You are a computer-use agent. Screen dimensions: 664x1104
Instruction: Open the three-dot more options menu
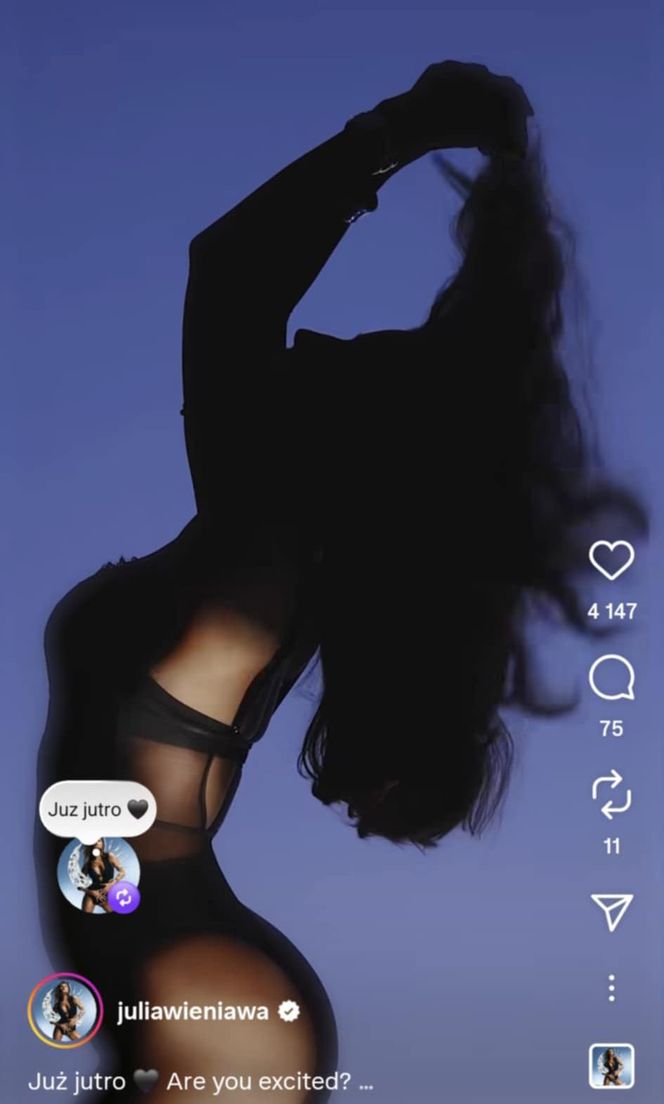point(611,988)
